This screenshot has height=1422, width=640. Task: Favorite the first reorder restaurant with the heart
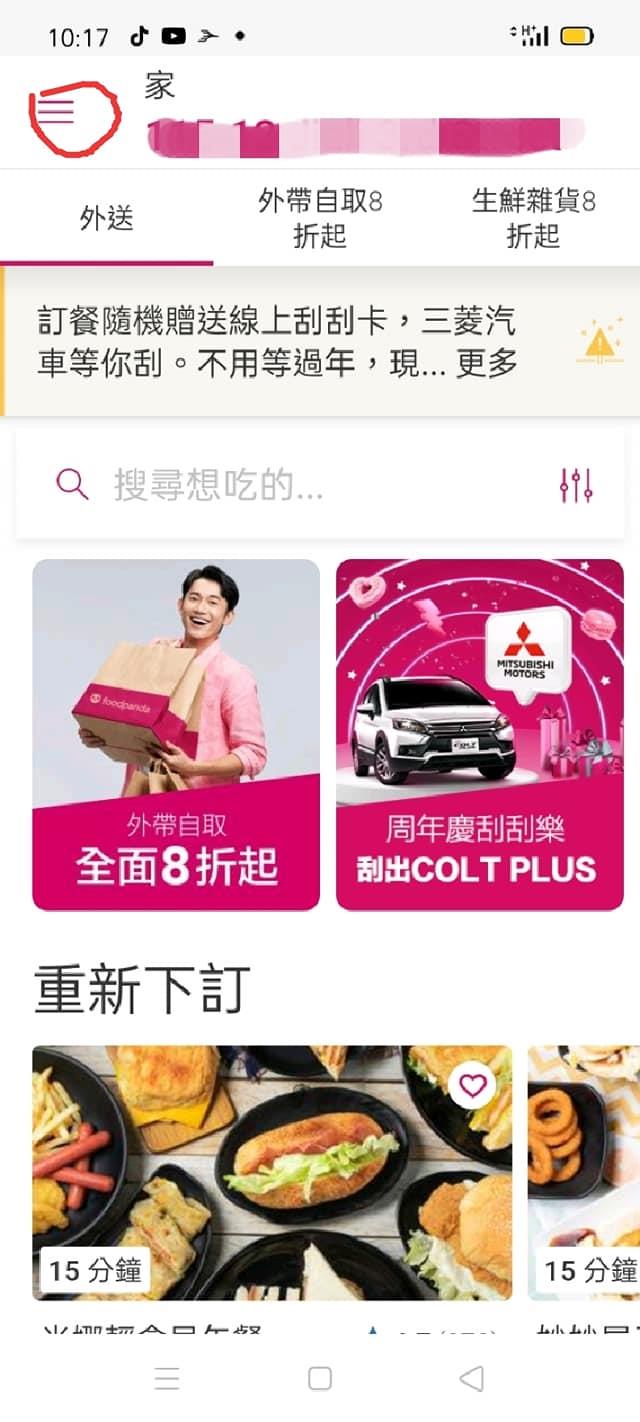(x=472, y=1085)
